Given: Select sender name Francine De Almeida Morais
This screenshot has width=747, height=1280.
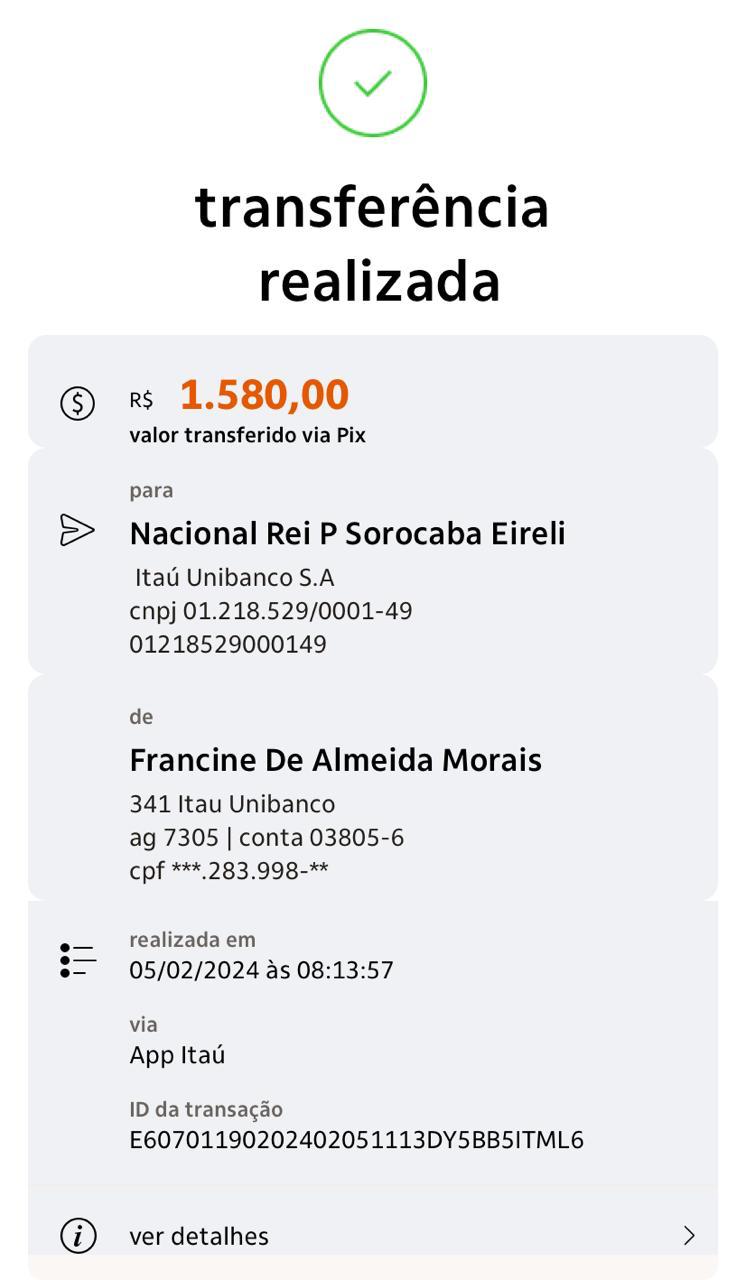Looking at the screenshot, I should [335, 759].
